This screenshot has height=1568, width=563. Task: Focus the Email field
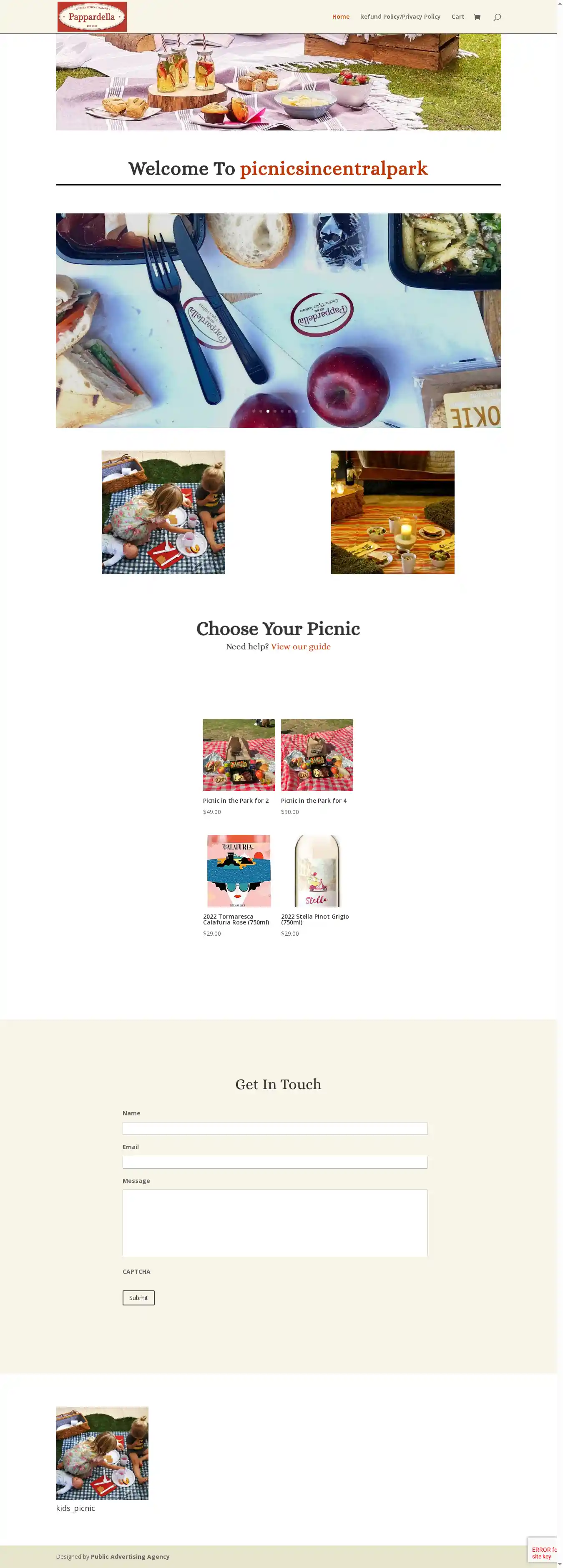[275, 1162]
